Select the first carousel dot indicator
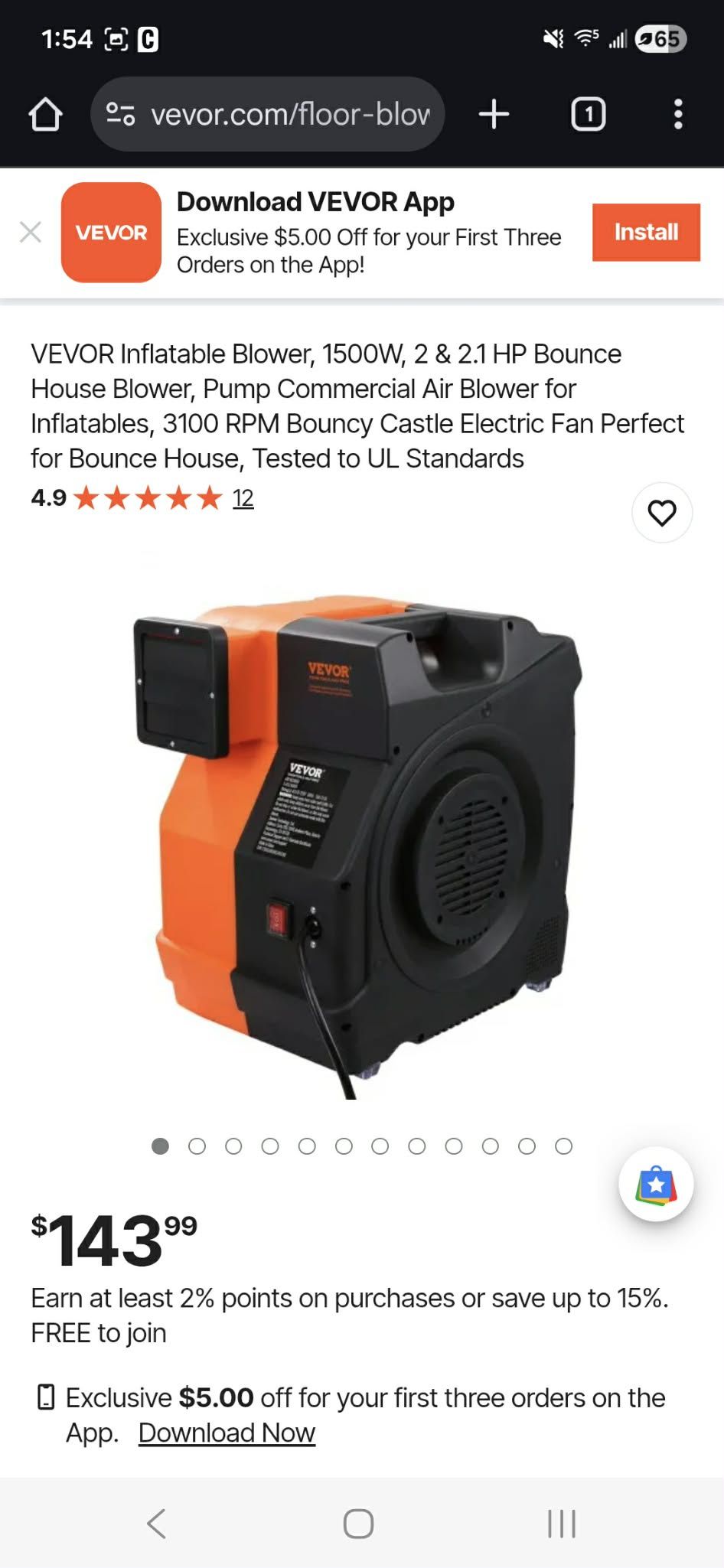Viewport: 724px width, 1568px height. 161,1146
